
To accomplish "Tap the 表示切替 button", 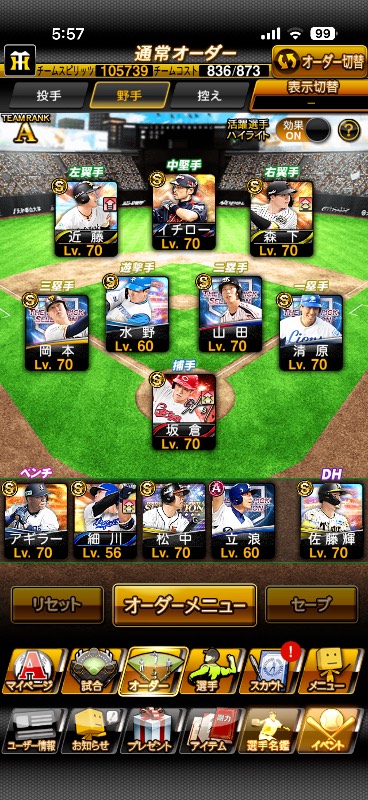I will tap(310, 94).
